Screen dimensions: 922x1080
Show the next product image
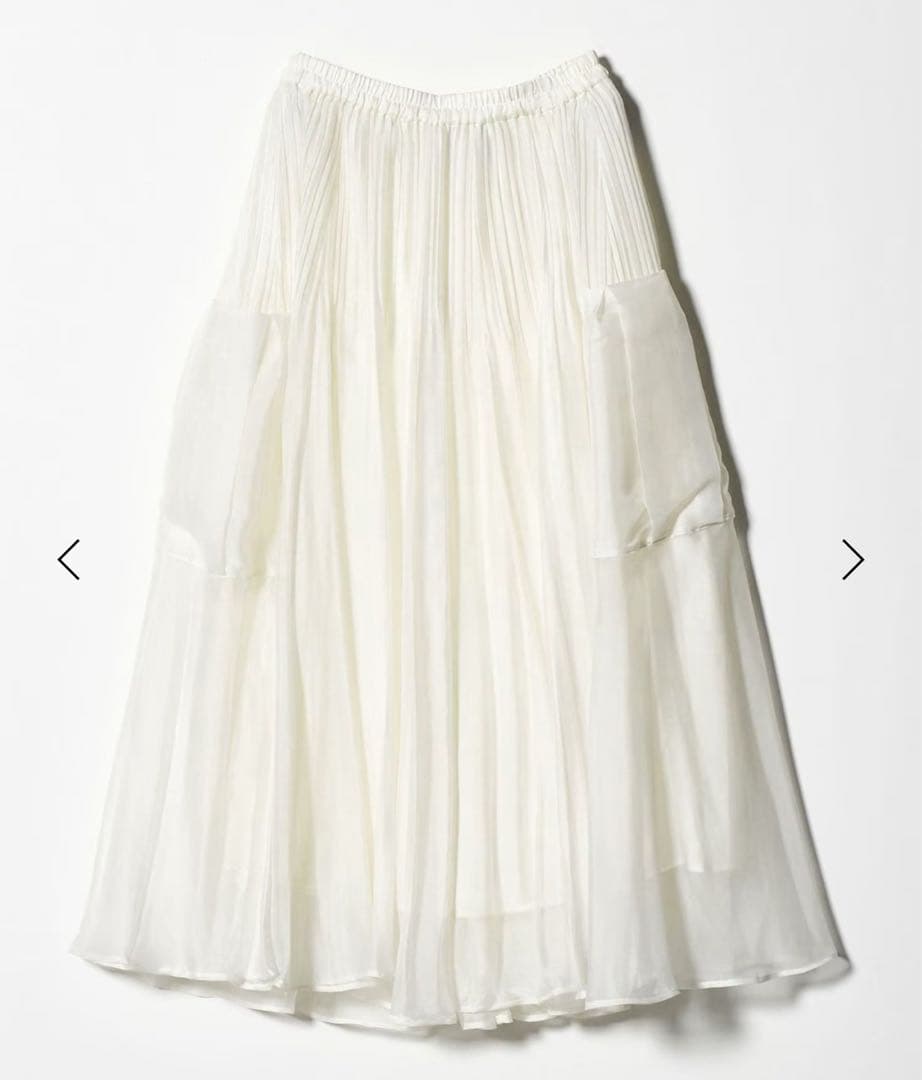click(852, 559)
